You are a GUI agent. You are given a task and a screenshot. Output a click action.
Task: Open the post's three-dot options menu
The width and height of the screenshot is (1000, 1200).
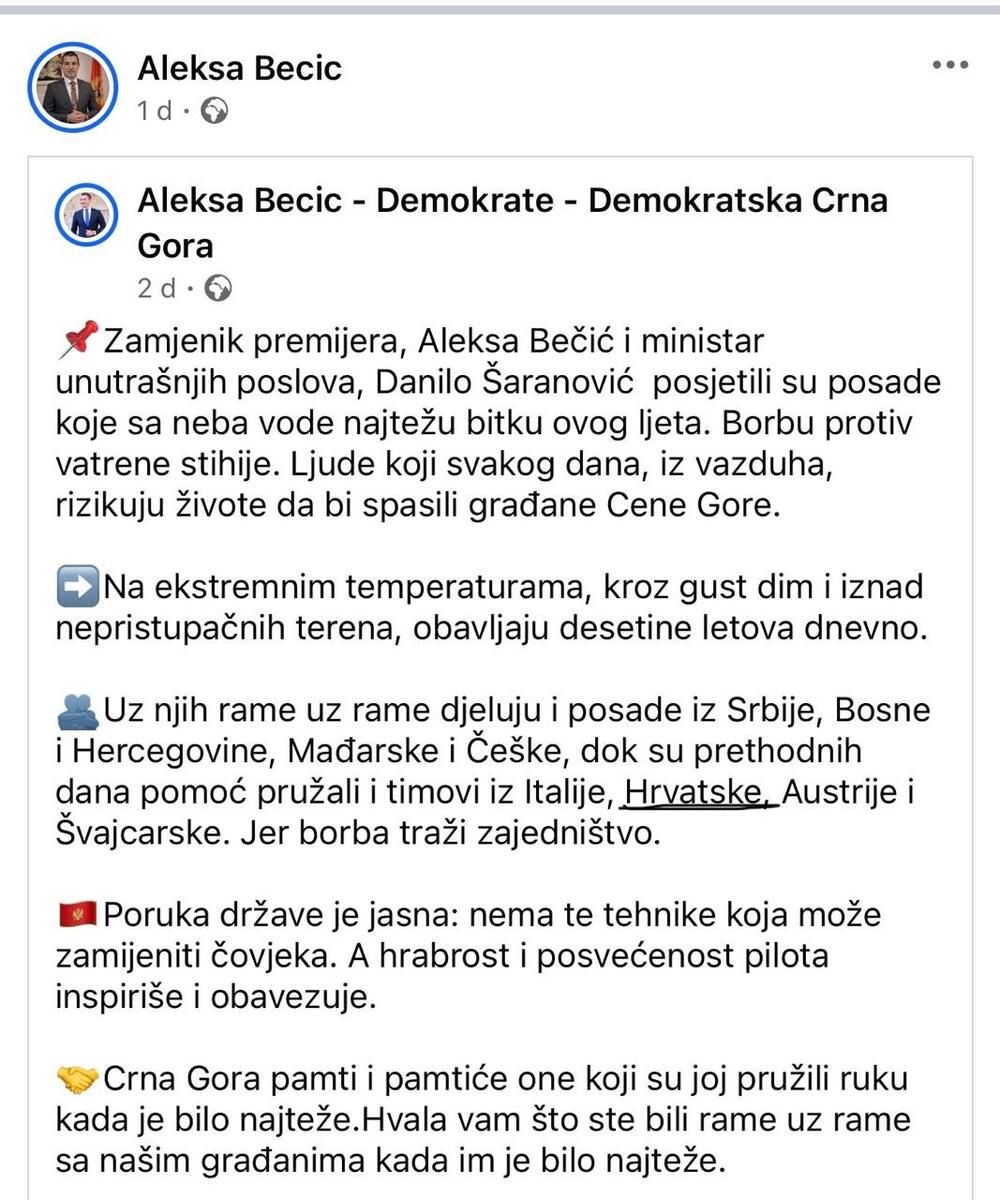coord(950,65)
